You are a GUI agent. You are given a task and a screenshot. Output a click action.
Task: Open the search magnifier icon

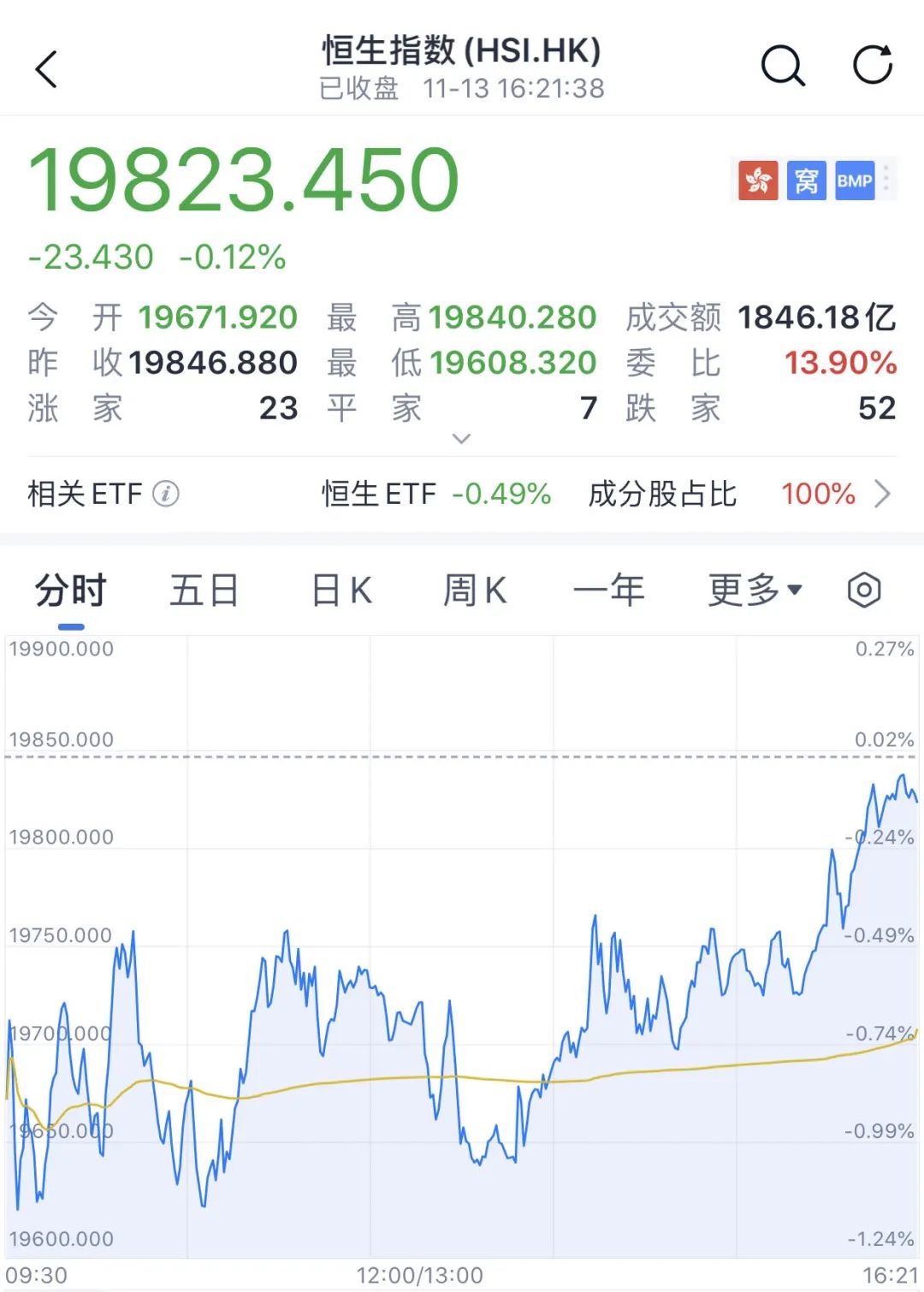tap(783, 66)
